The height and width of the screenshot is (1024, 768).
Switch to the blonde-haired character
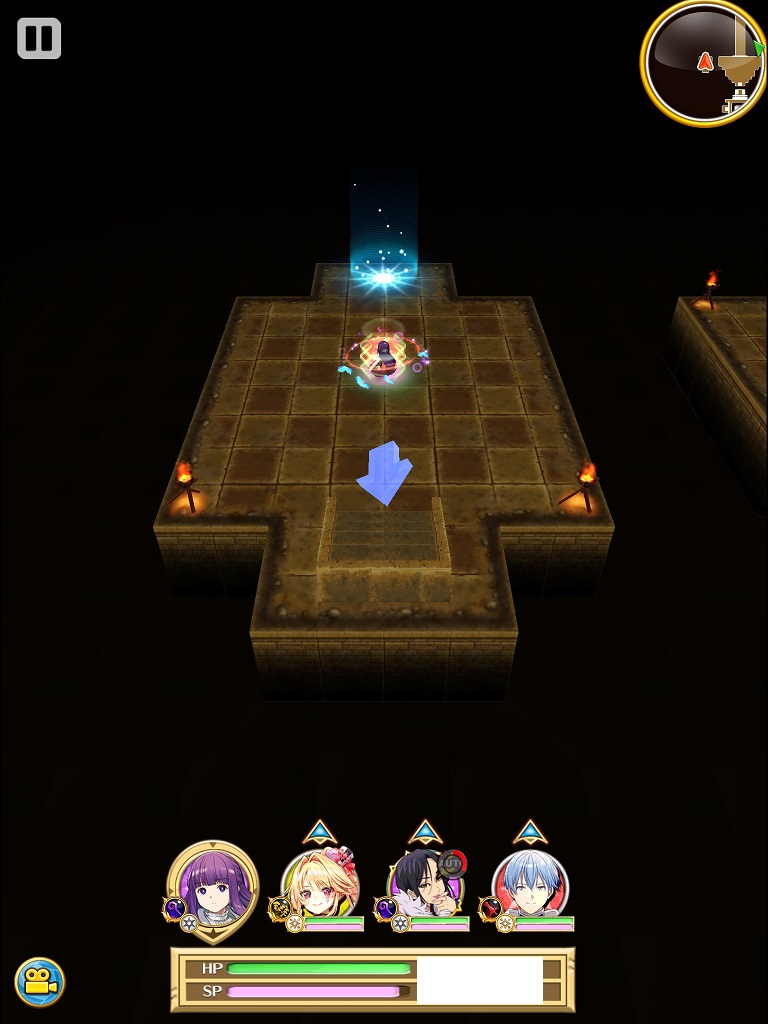[320, 886]
